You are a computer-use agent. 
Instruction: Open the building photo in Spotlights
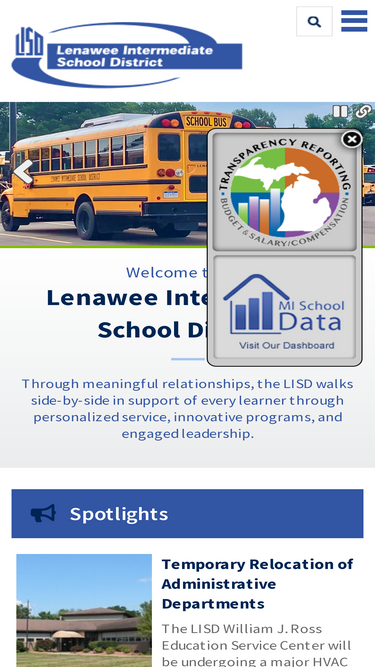tap(84, 610)
